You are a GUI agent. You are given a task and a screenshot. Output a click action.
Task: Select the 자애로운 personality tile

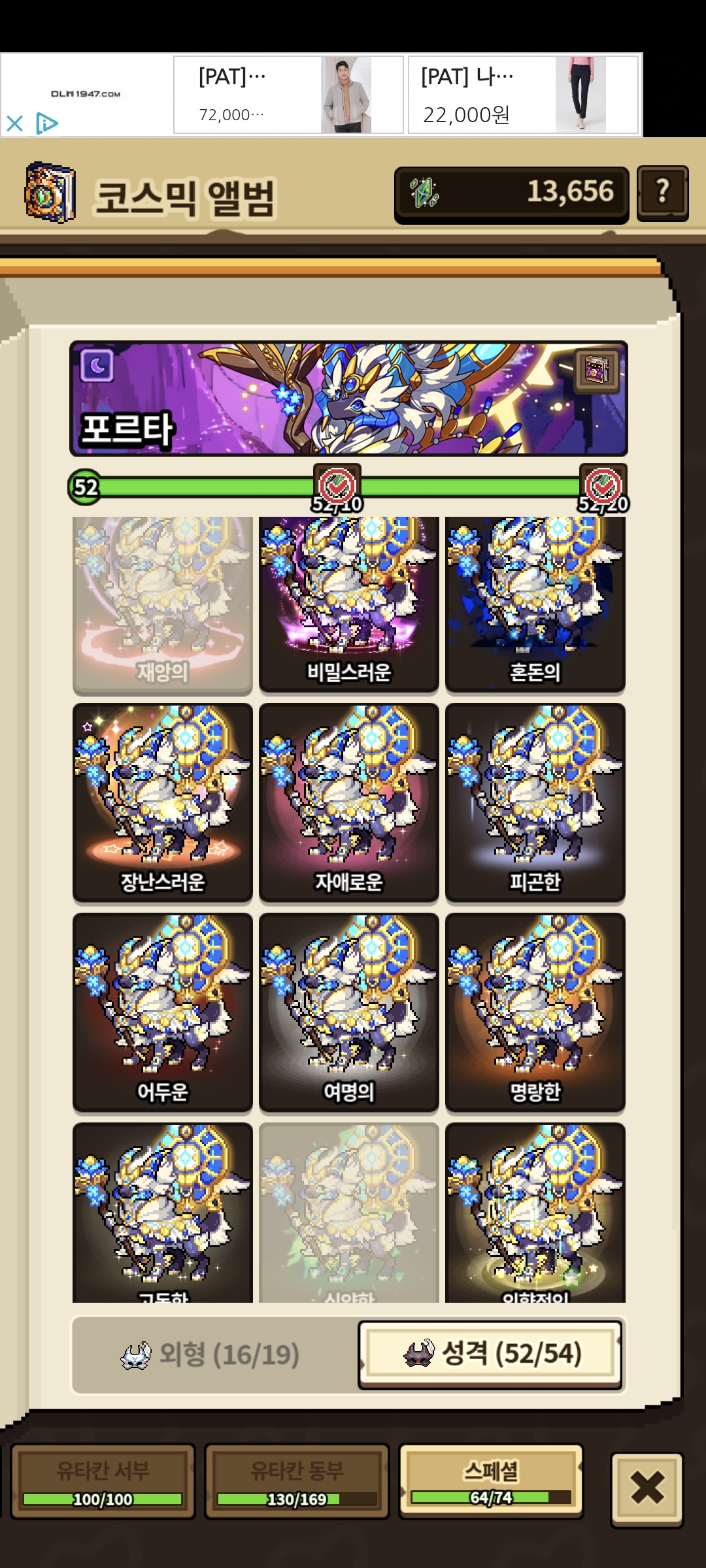coord(348,802)
